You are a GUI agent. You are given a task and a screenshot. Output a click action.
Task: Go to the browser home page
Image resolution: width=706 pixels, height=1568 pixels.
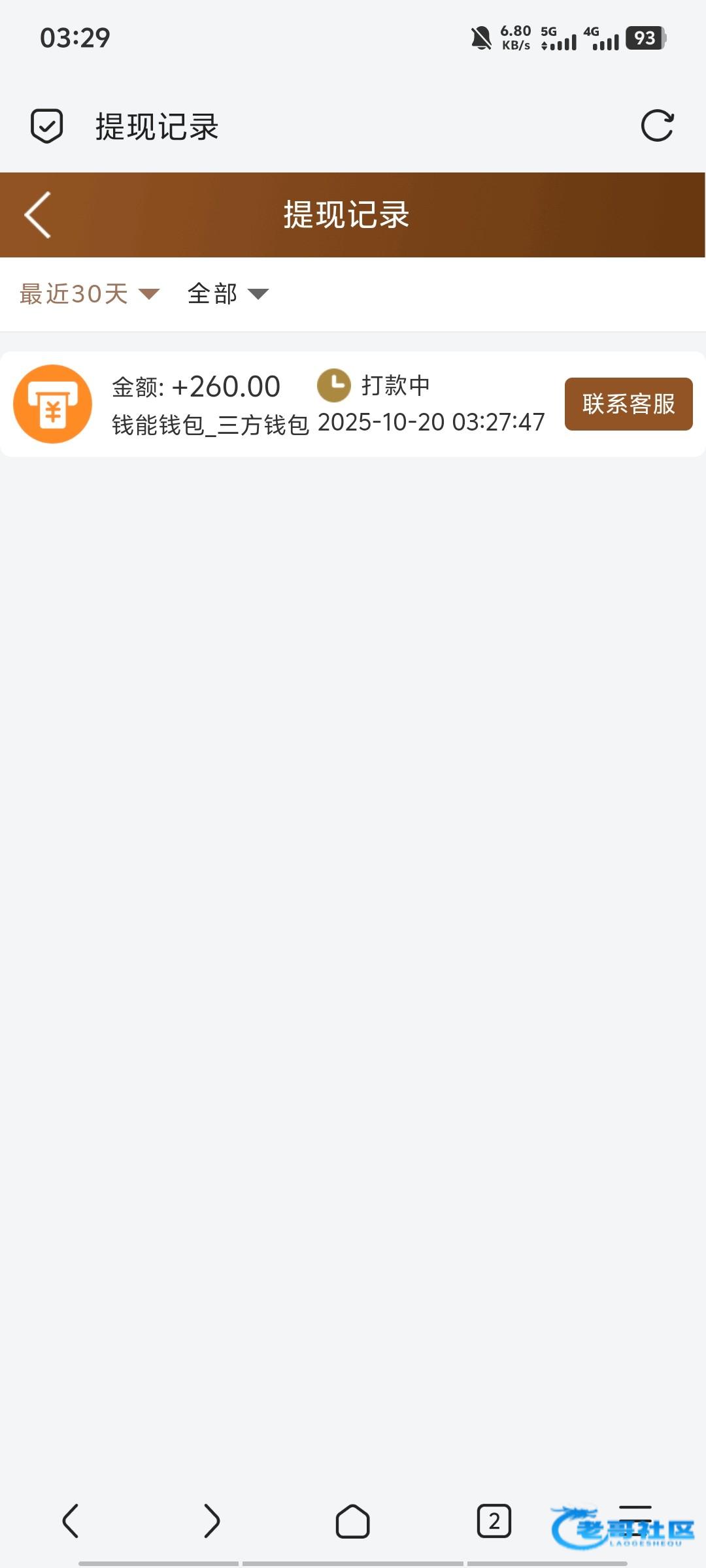click(x=352, y=1521)
